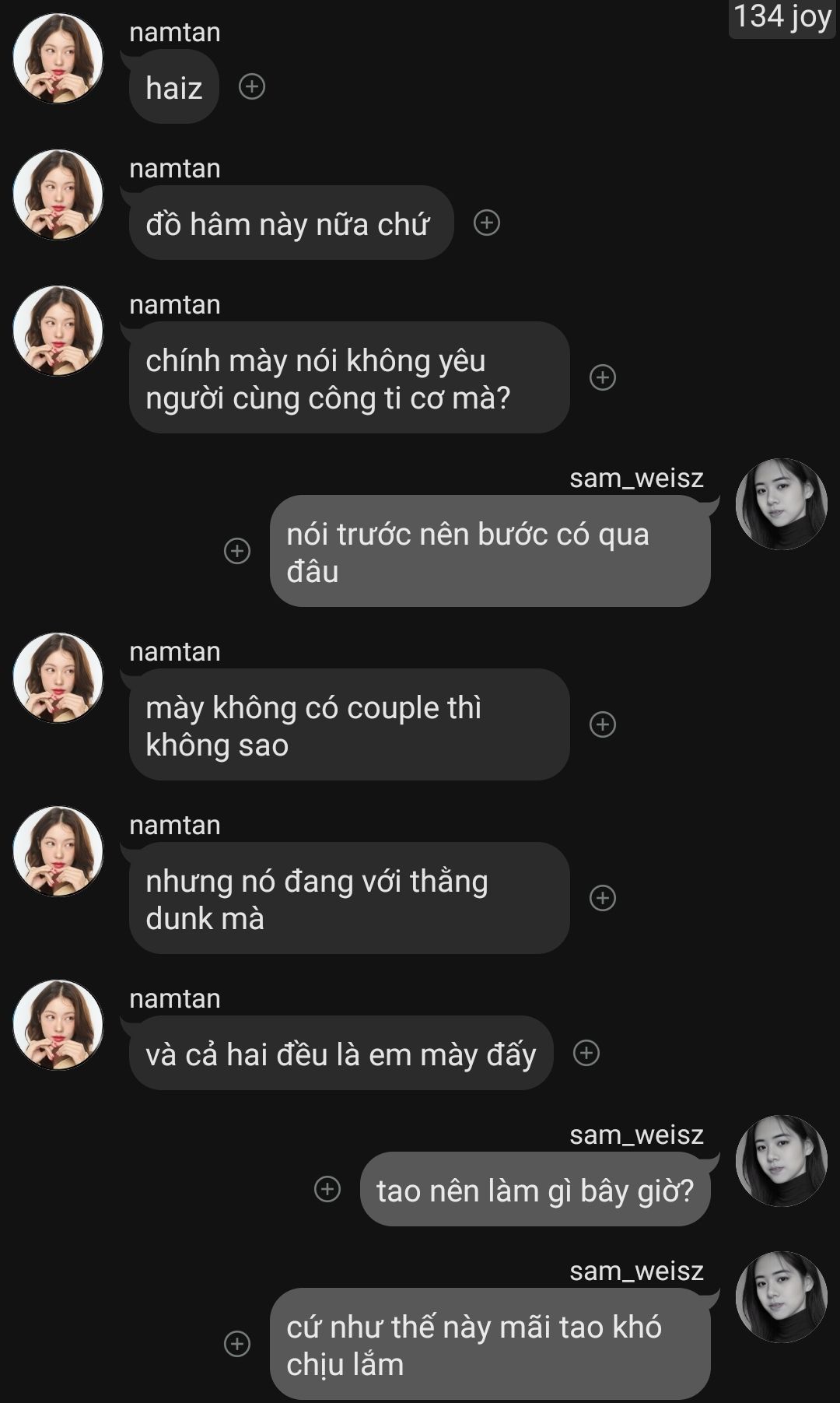
Task: Tap plus next to "mày không có couple" message
Action: pyautogui.click(x=603, y=724)
